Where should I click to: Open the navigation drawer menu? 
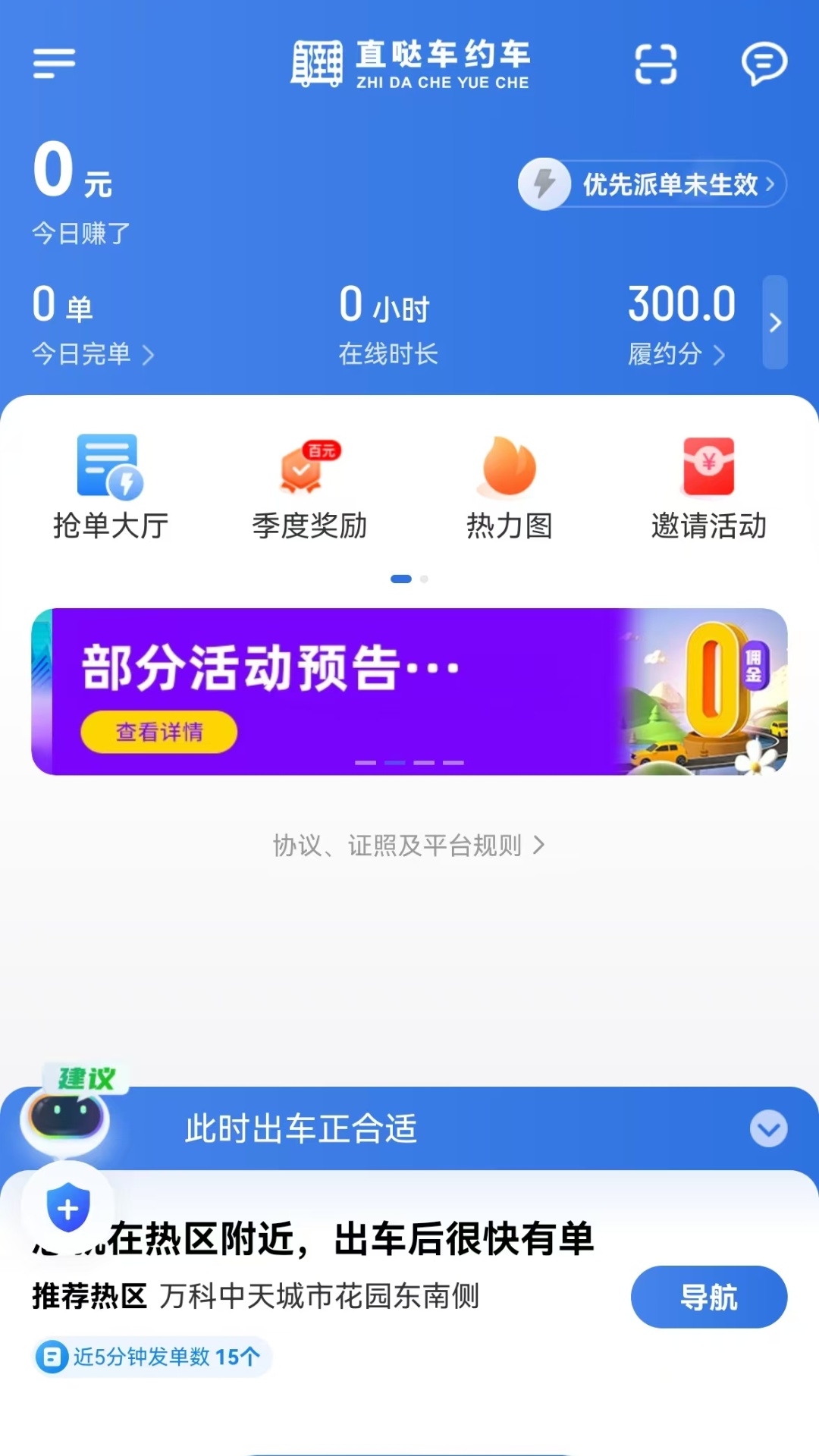53,63
